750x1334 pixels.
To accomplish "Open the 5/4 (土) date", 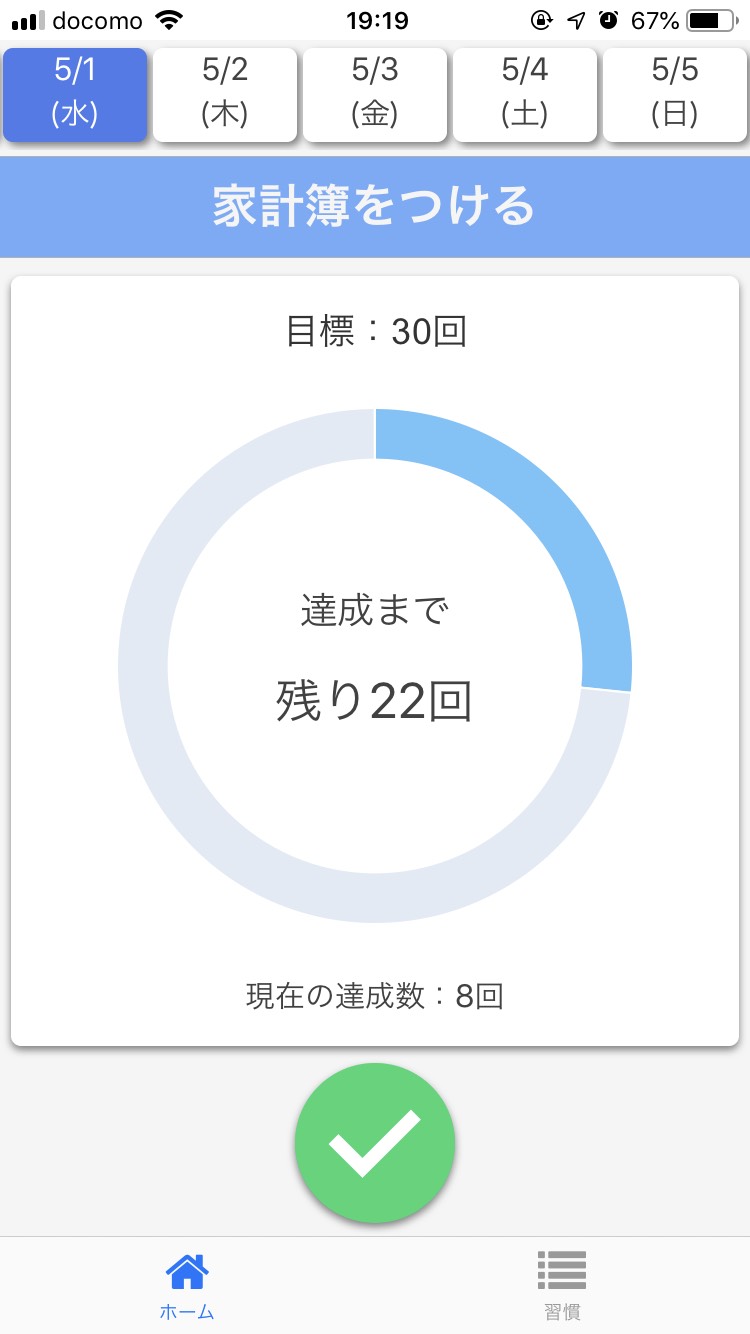I will click(525, 94).
